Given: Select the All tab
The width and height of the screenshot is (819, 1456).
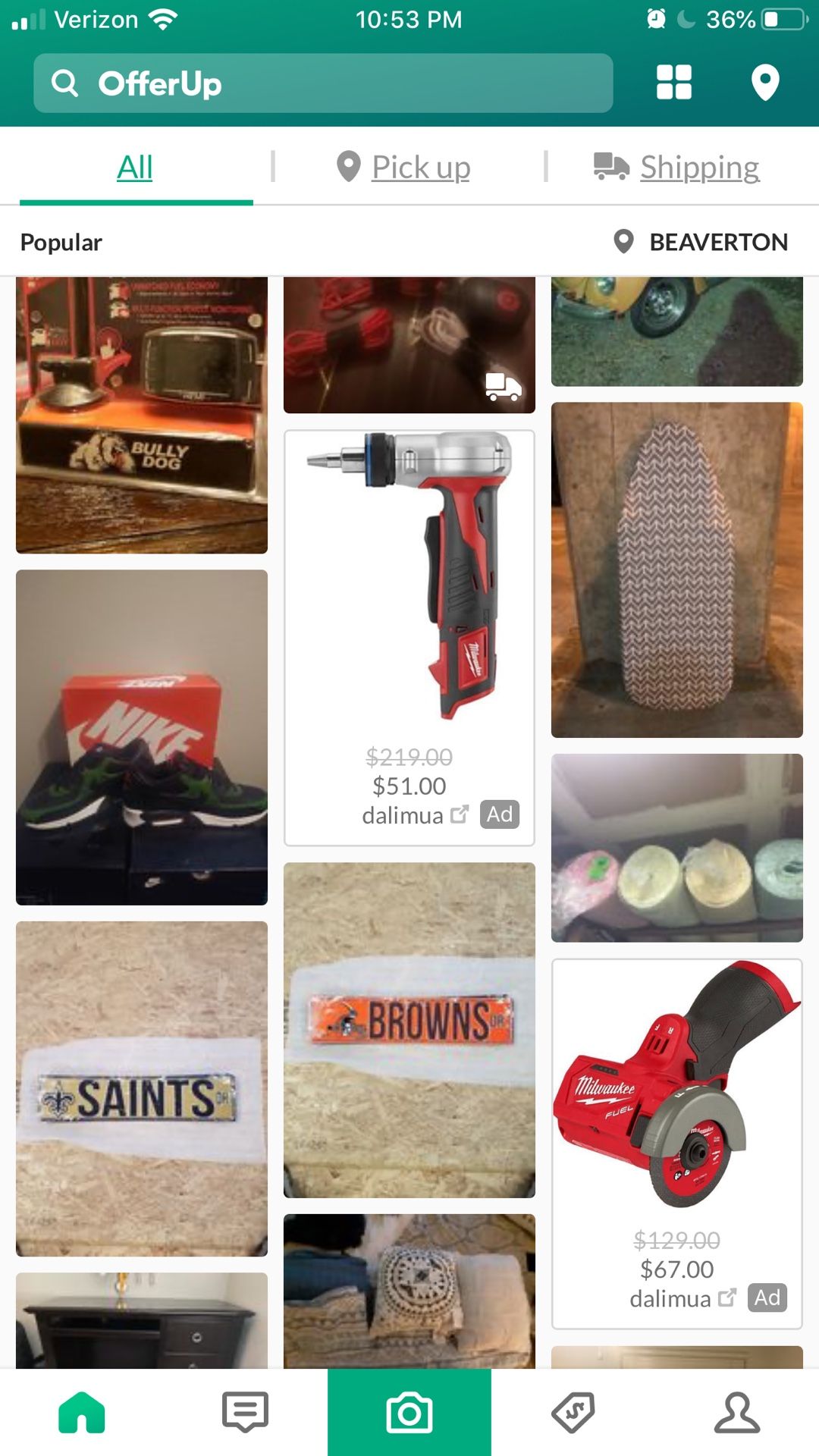Looking at the screenshot, I should click(135, 167).
